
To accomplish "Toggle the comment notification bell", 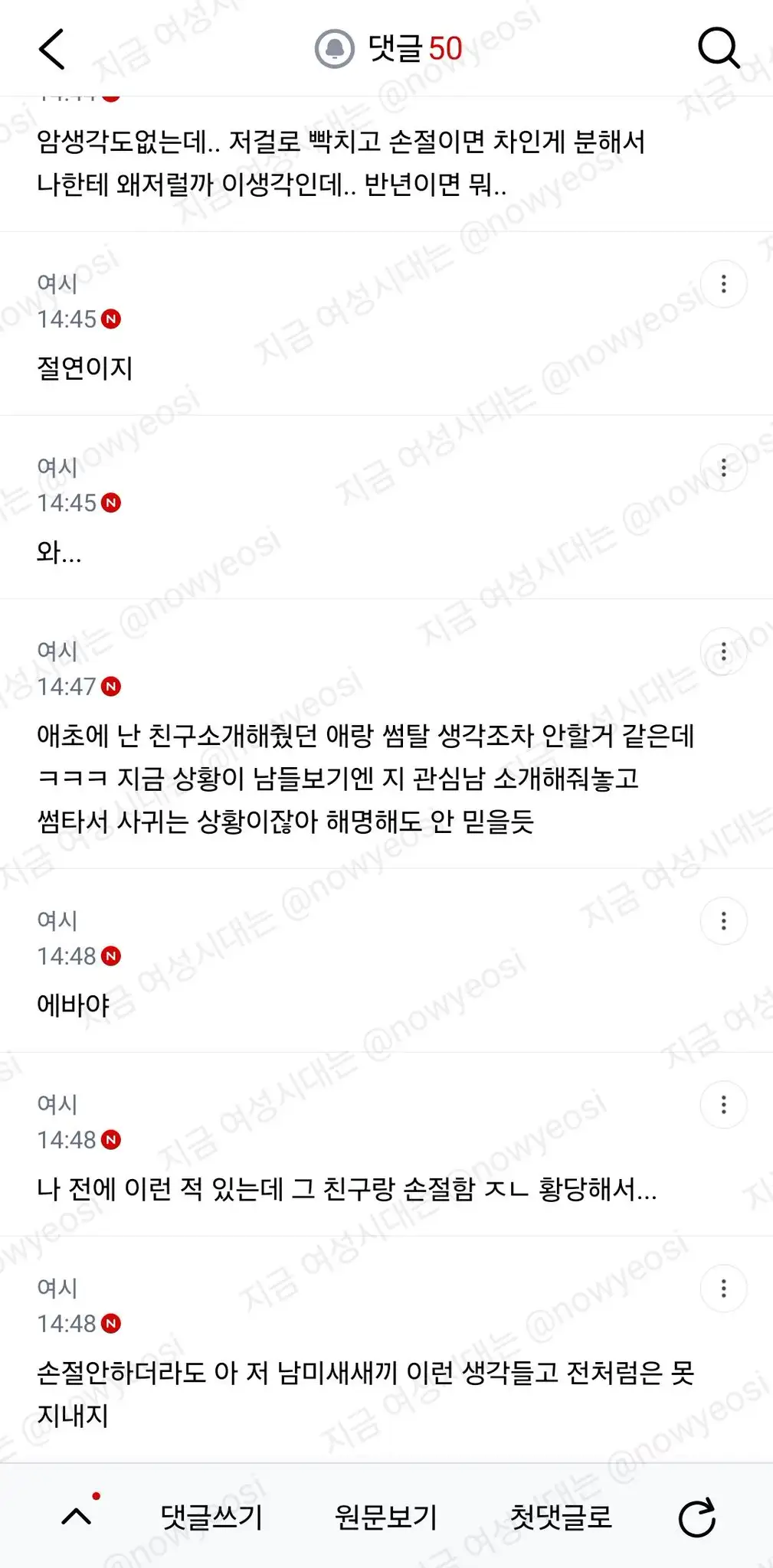I will [335, 49].
